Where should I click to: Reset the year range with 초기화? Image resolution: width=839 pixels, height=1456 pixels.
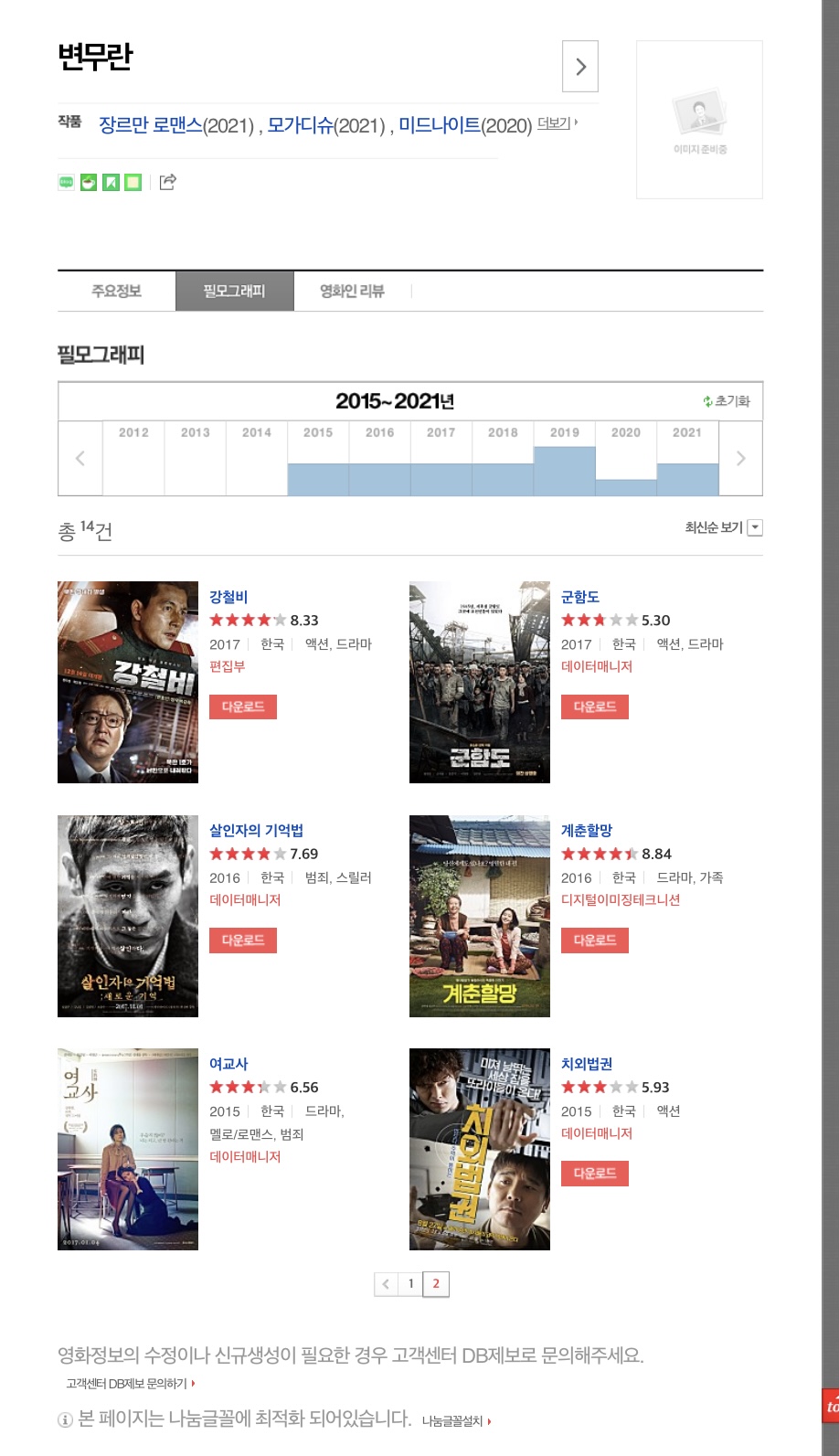pos(727,401)
